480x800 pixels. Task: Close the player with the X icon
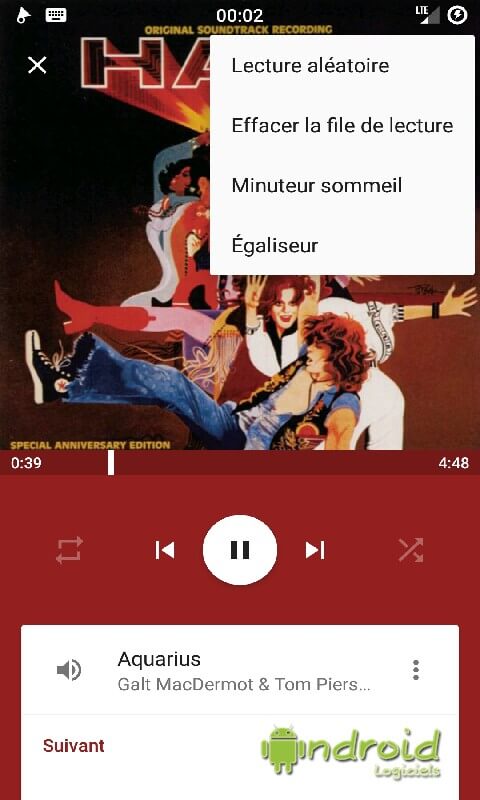(x=37, y=65)
